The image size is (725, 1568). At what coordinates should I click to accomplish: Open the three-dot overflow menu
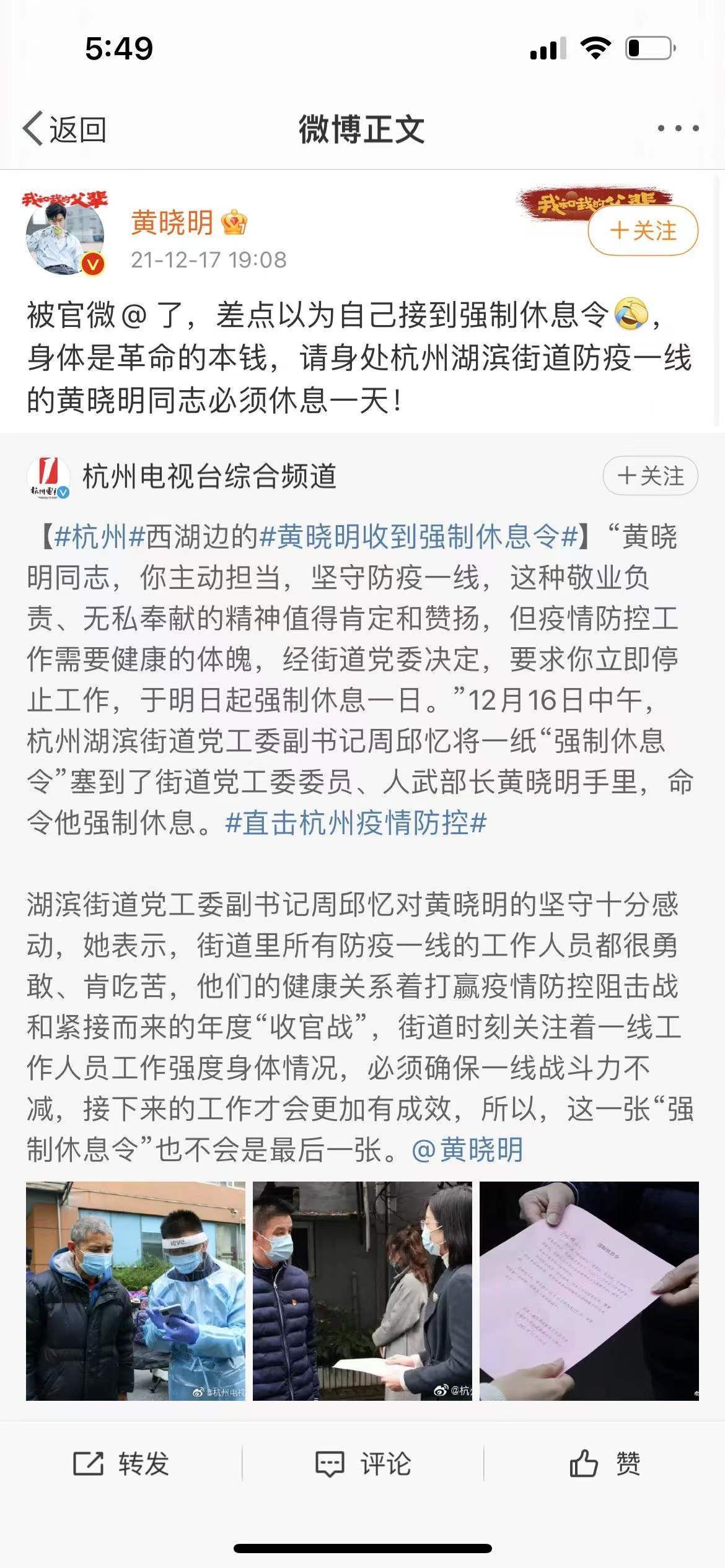[x=679, y=128]
